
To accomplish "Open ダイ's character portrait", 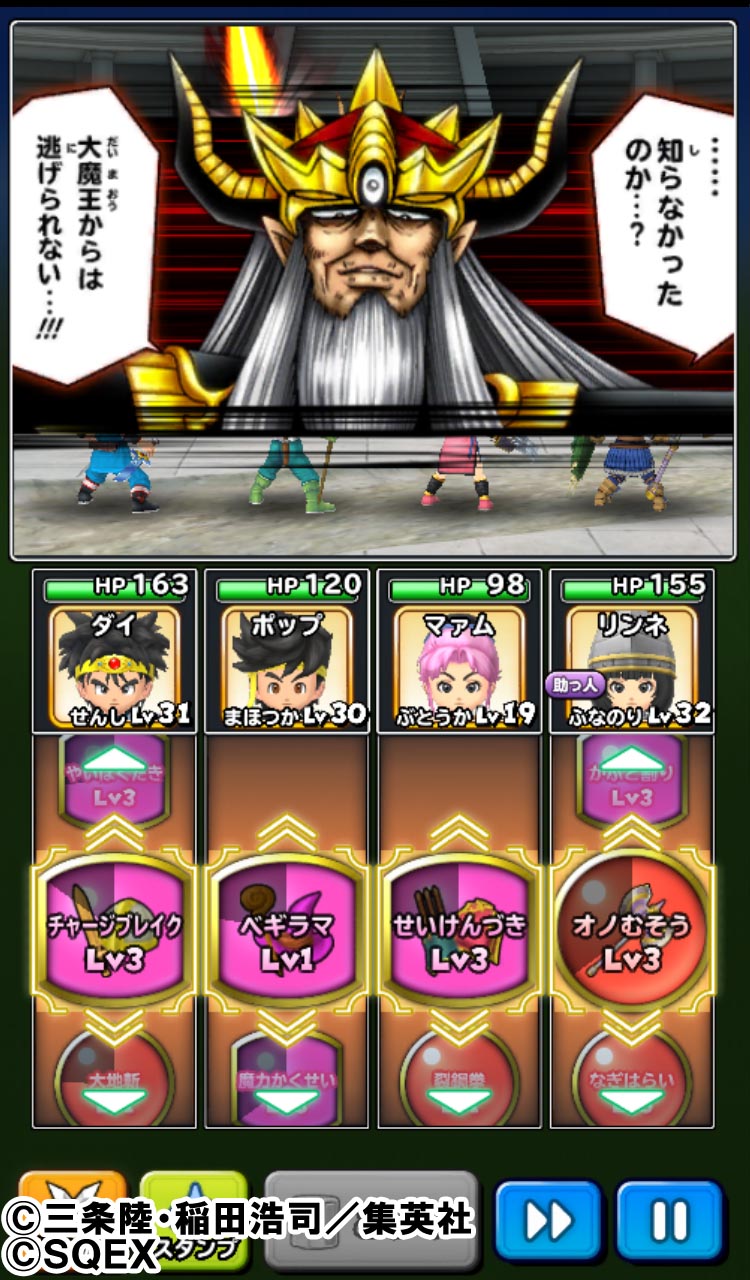I will [x=114, y=665].
